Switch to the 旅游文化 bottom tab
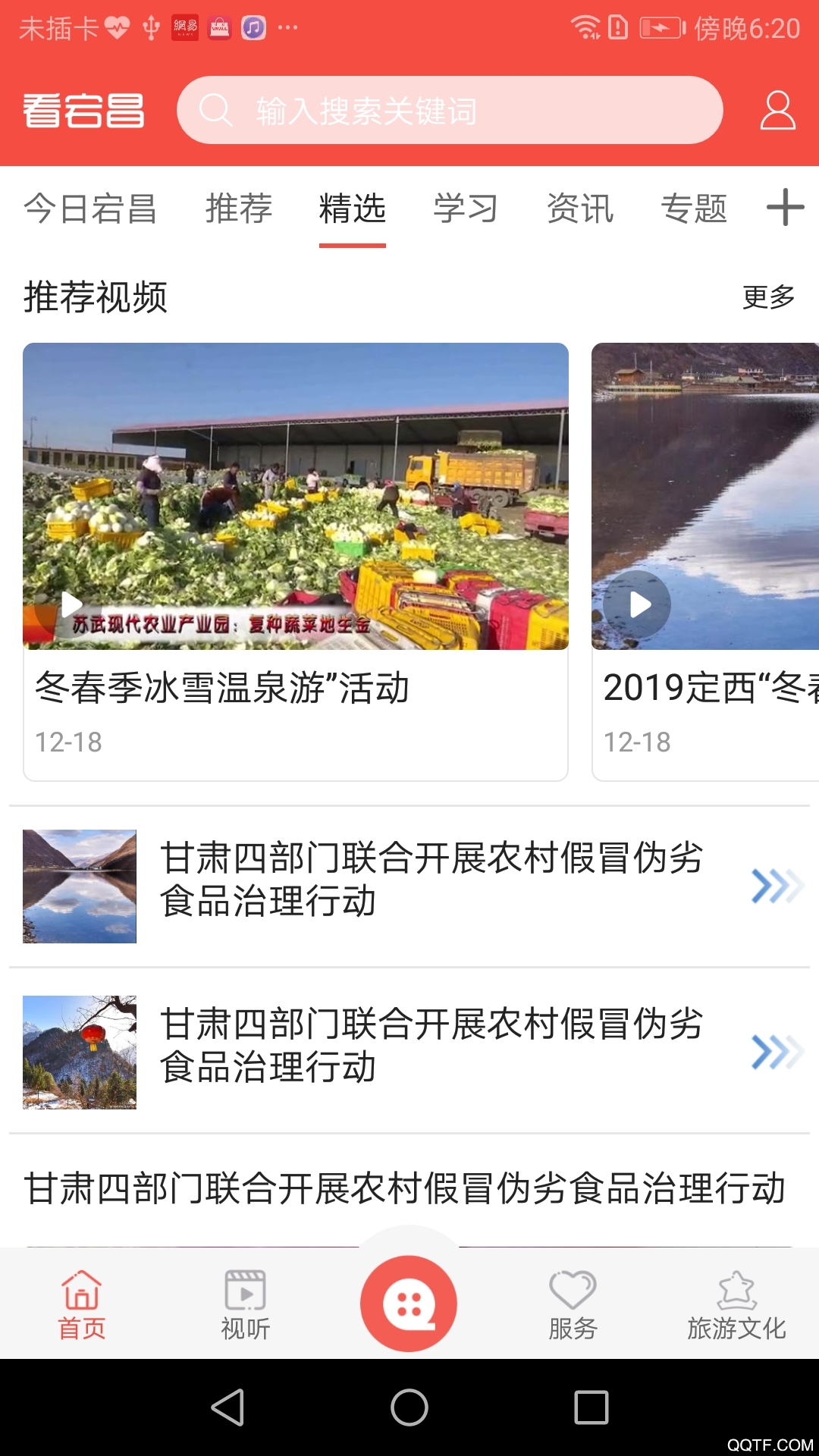Viewport: 819px width, 1456px height. 736,1305
